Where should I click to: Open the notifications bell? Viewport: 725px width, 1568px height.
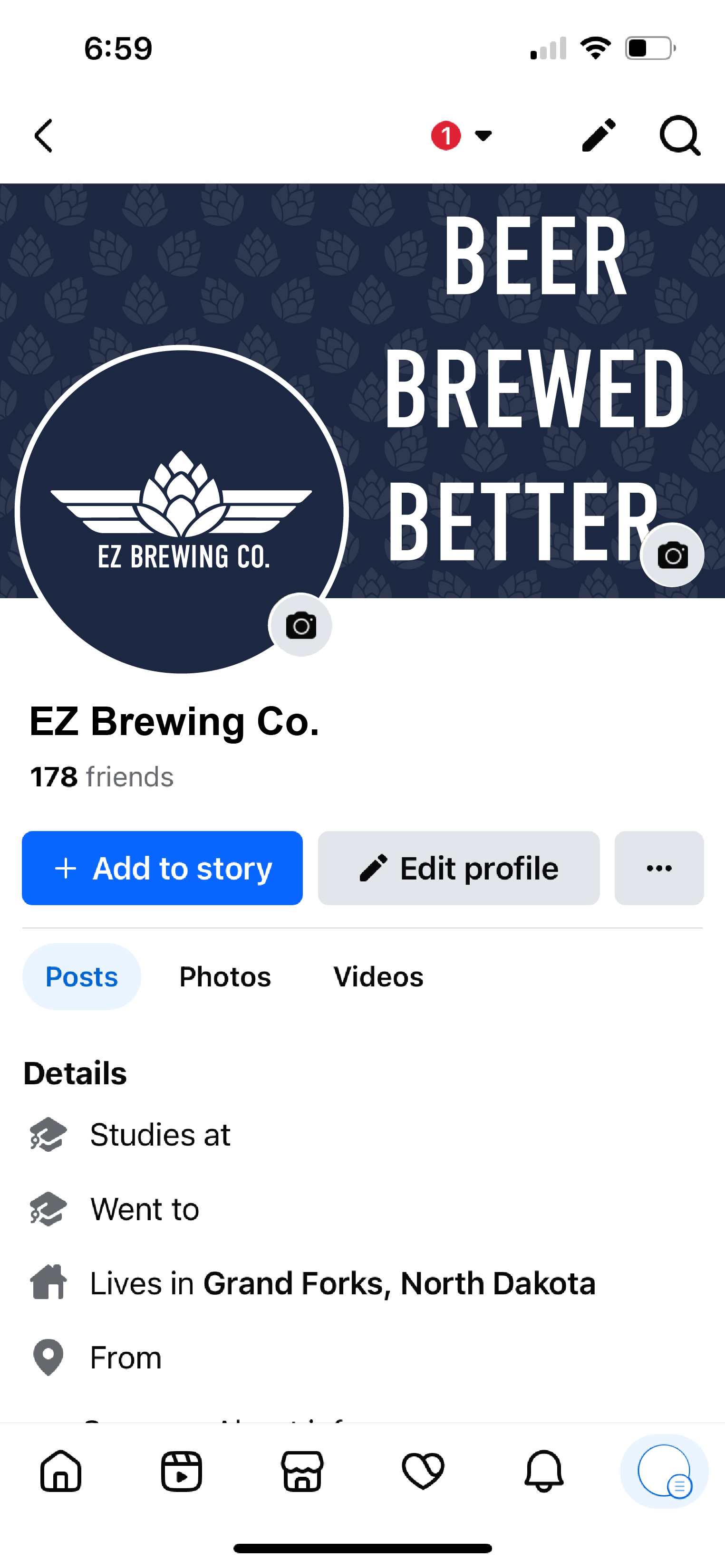pos(544,1471)
